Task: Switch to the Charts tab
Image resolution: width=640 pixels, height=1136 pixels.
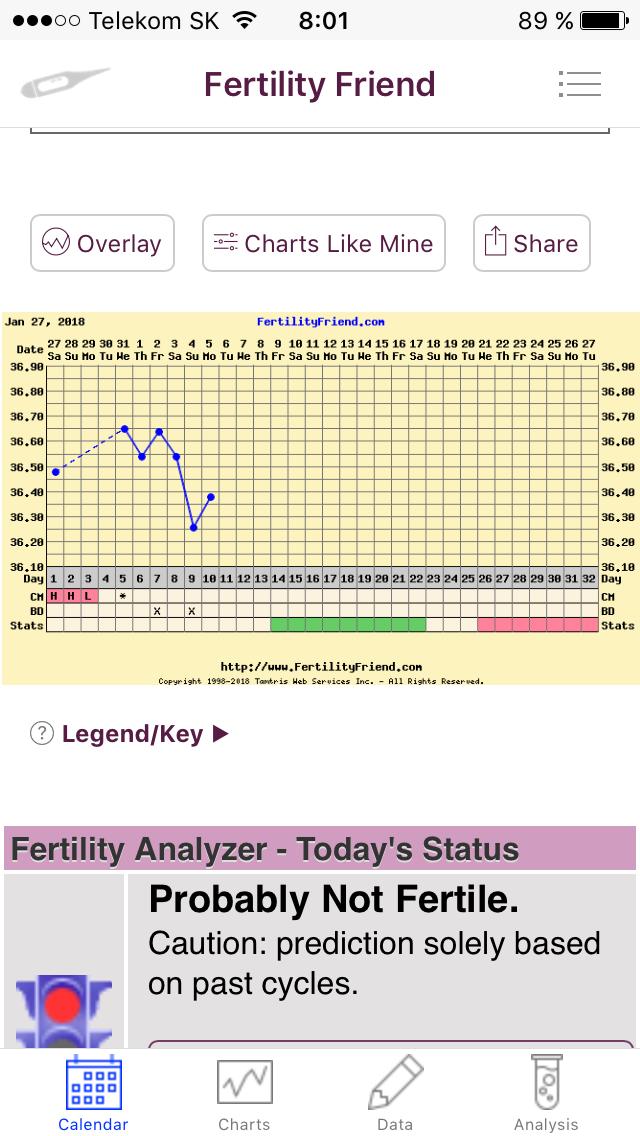Action: (244, 1094)
